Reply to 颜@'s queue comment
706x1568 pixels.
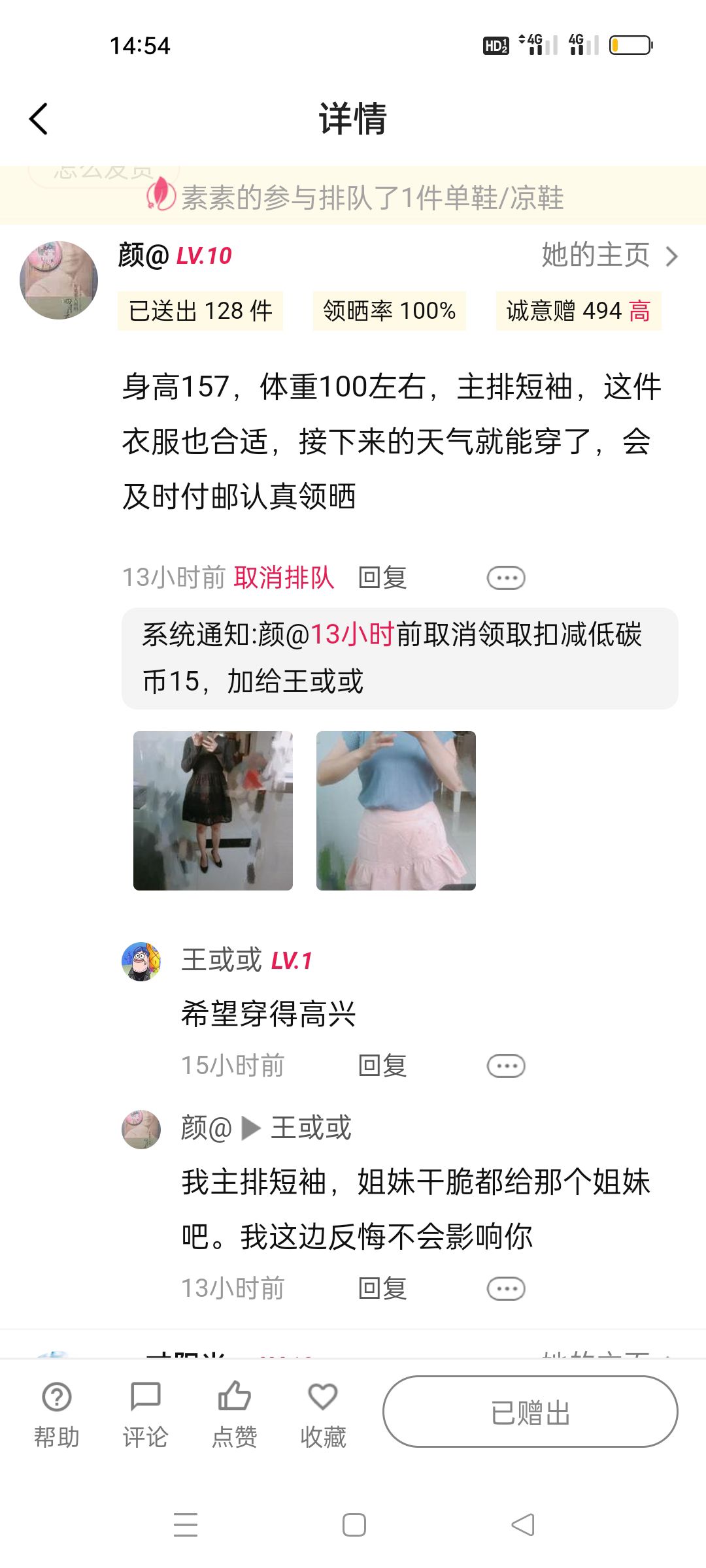coord(382,578)
